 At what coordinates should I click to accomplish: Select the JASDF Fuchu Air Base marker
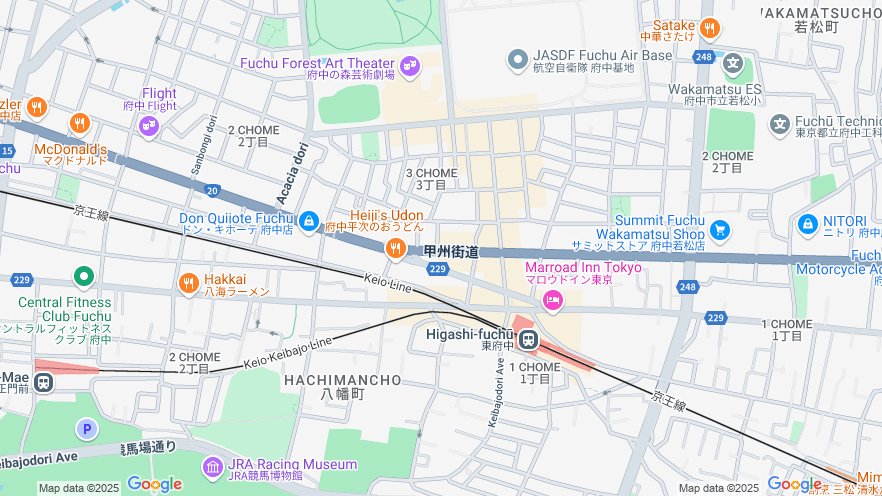click(518, 59)
